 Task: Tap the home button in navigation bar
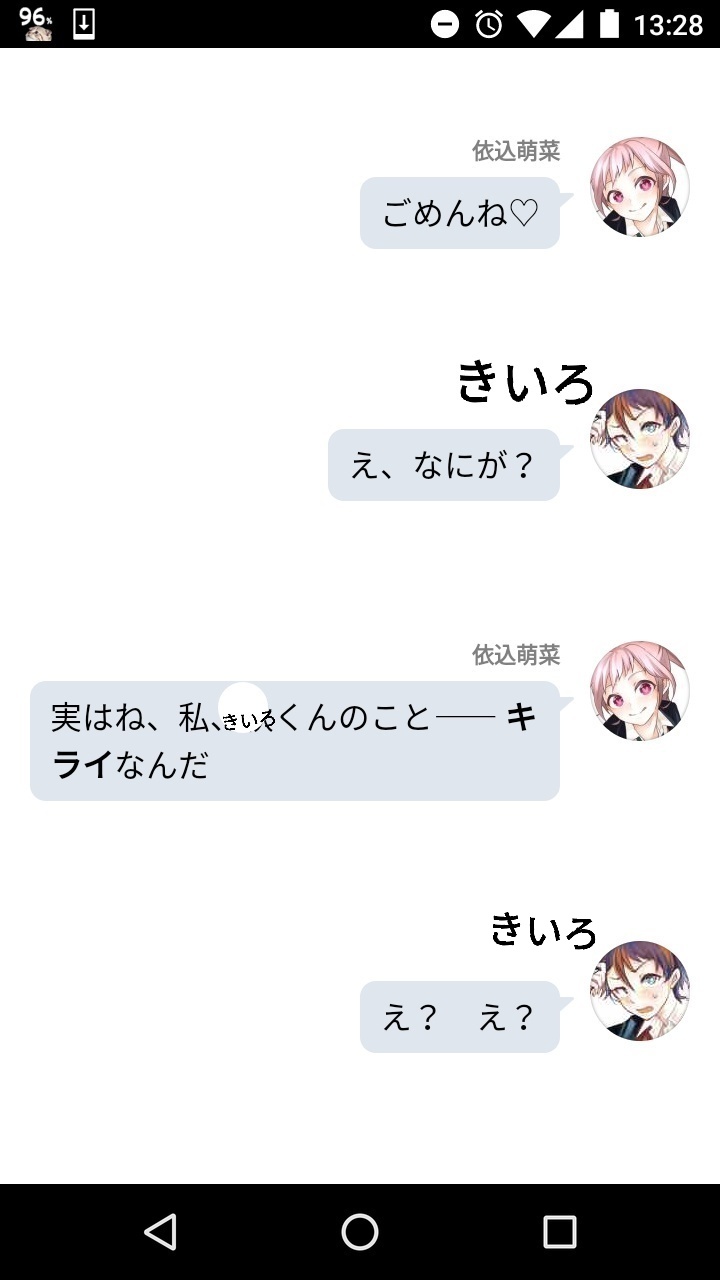(360, 1232)
